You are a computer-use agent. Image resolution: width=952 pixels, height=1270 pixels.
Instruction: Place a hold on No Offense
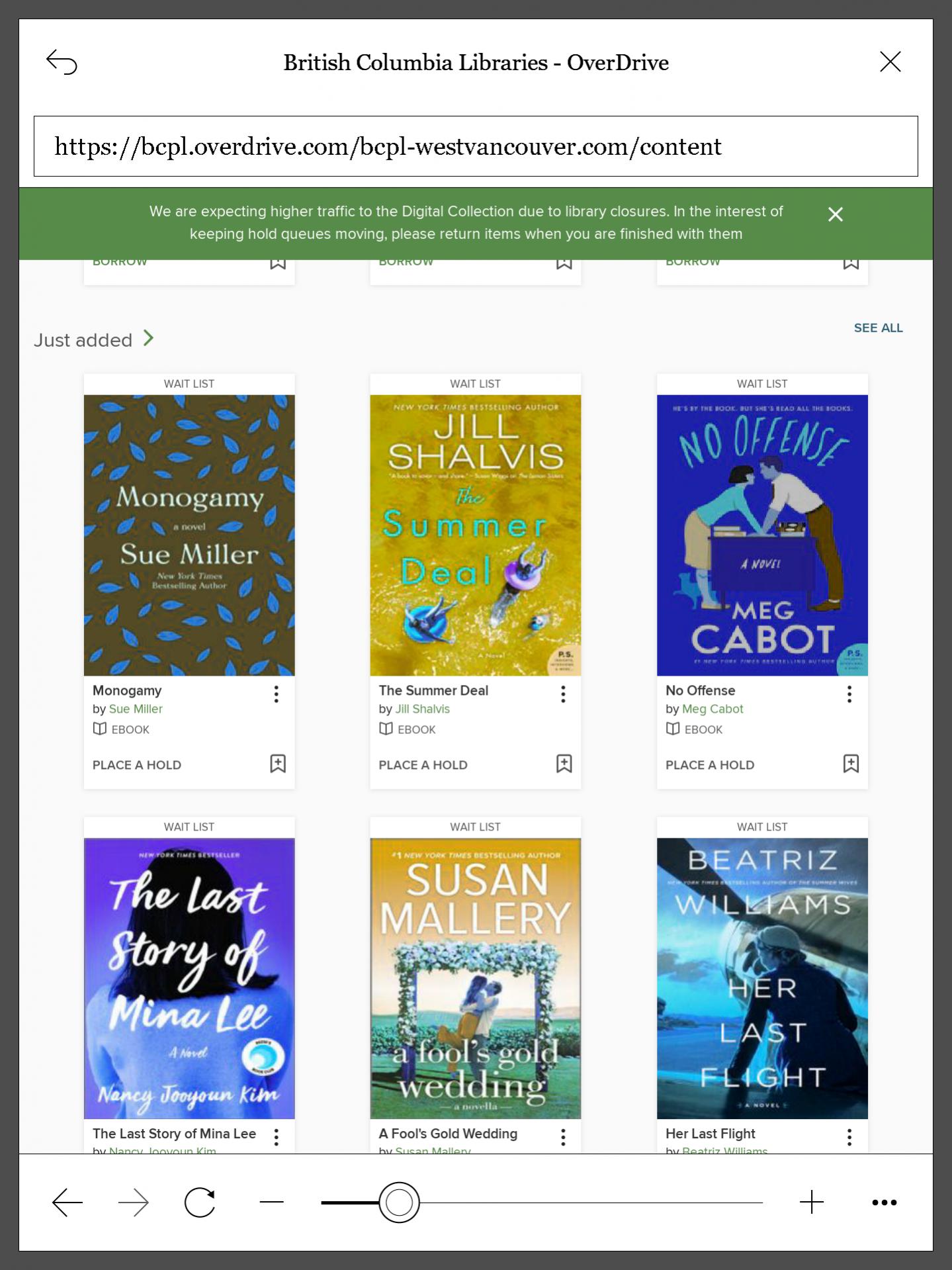click(x=709, y=765)
